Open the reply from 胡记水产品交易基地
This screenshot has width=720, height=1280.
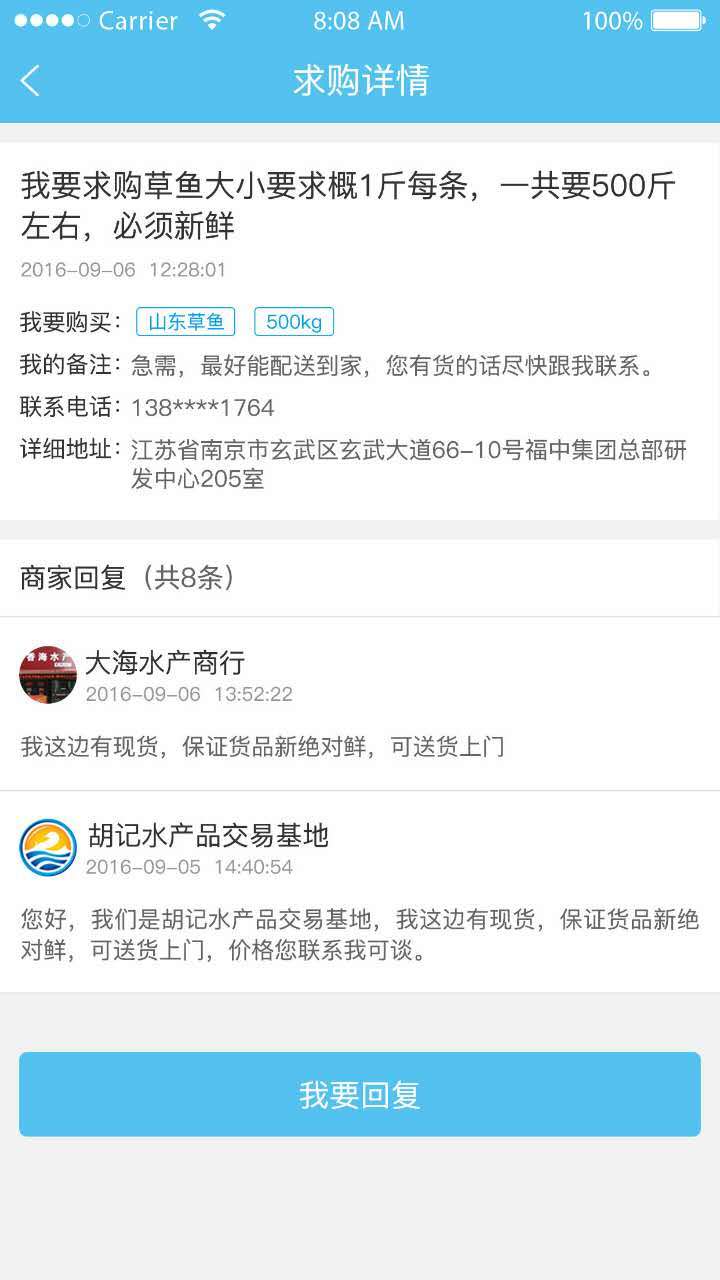[360, 890]
